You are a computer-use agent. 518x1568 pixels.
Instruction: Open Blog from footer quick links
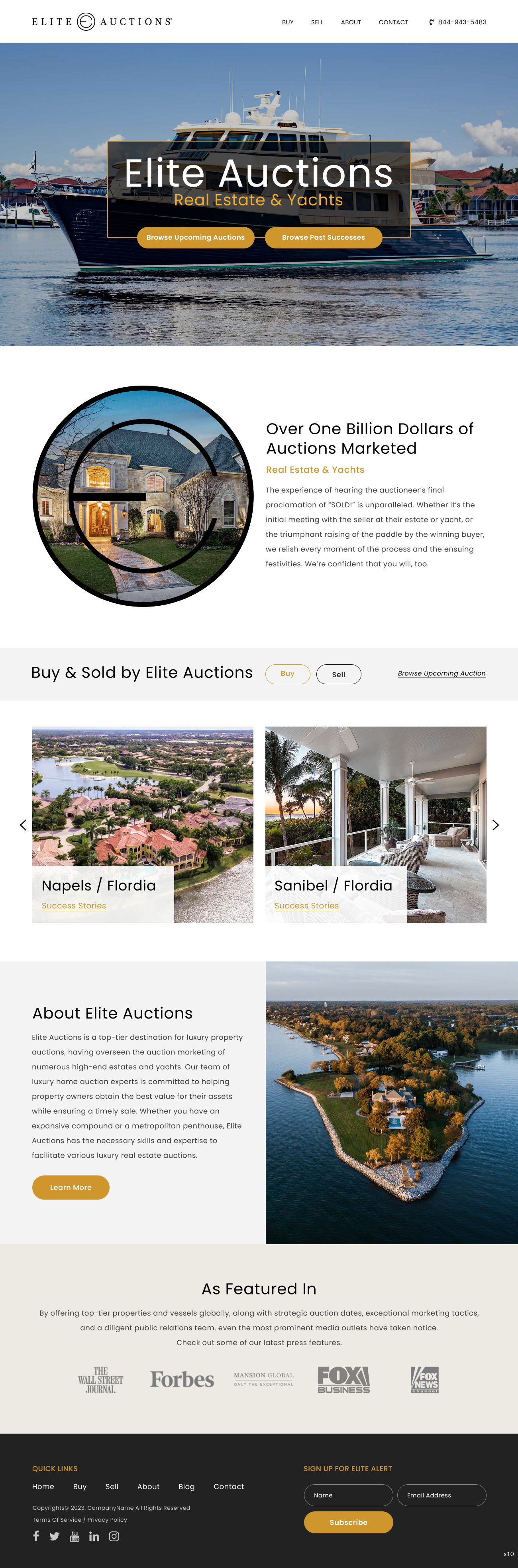click(186, 1486)
